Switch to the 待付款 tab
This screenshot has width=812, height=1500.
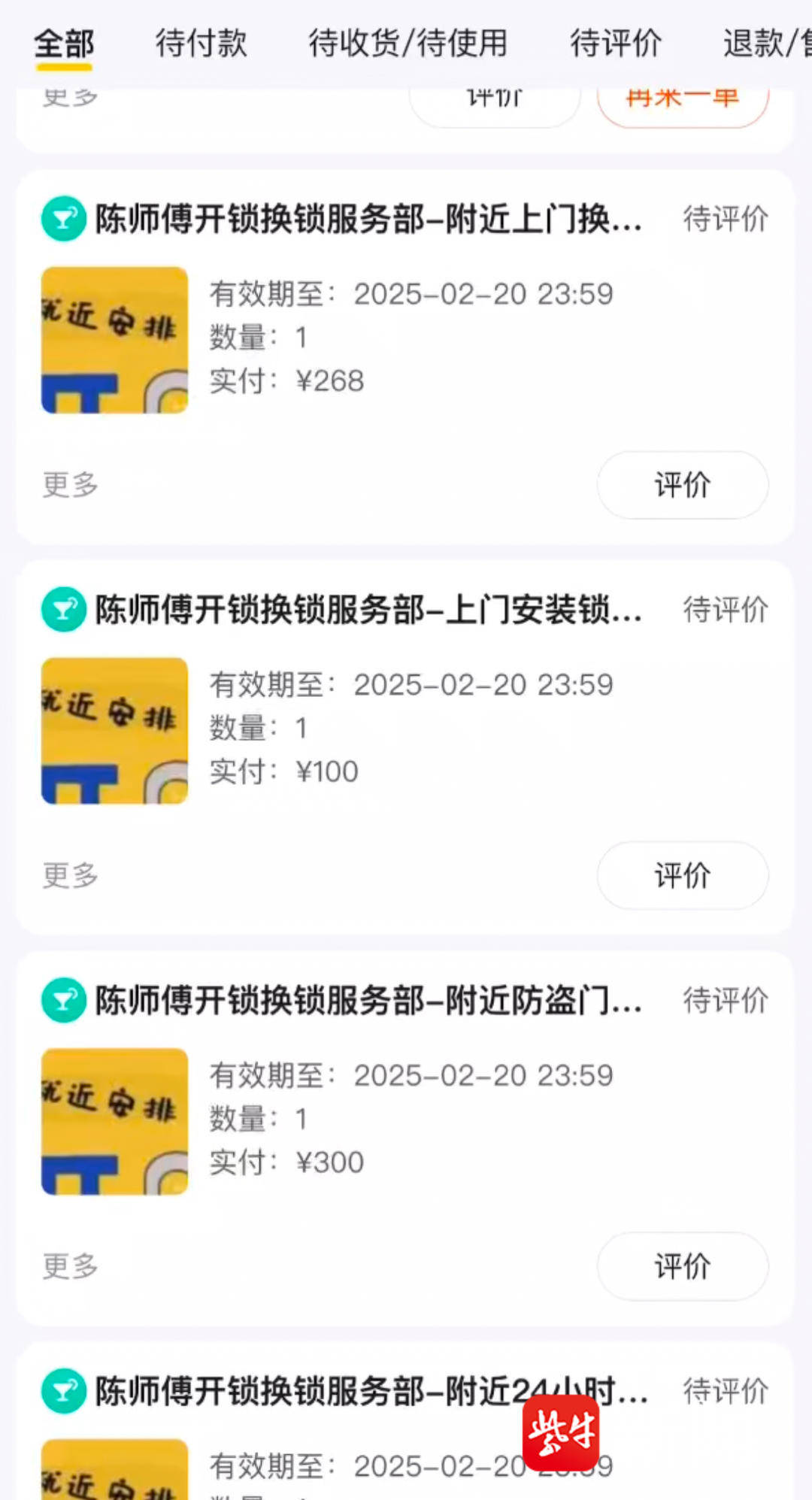[201, 44]
